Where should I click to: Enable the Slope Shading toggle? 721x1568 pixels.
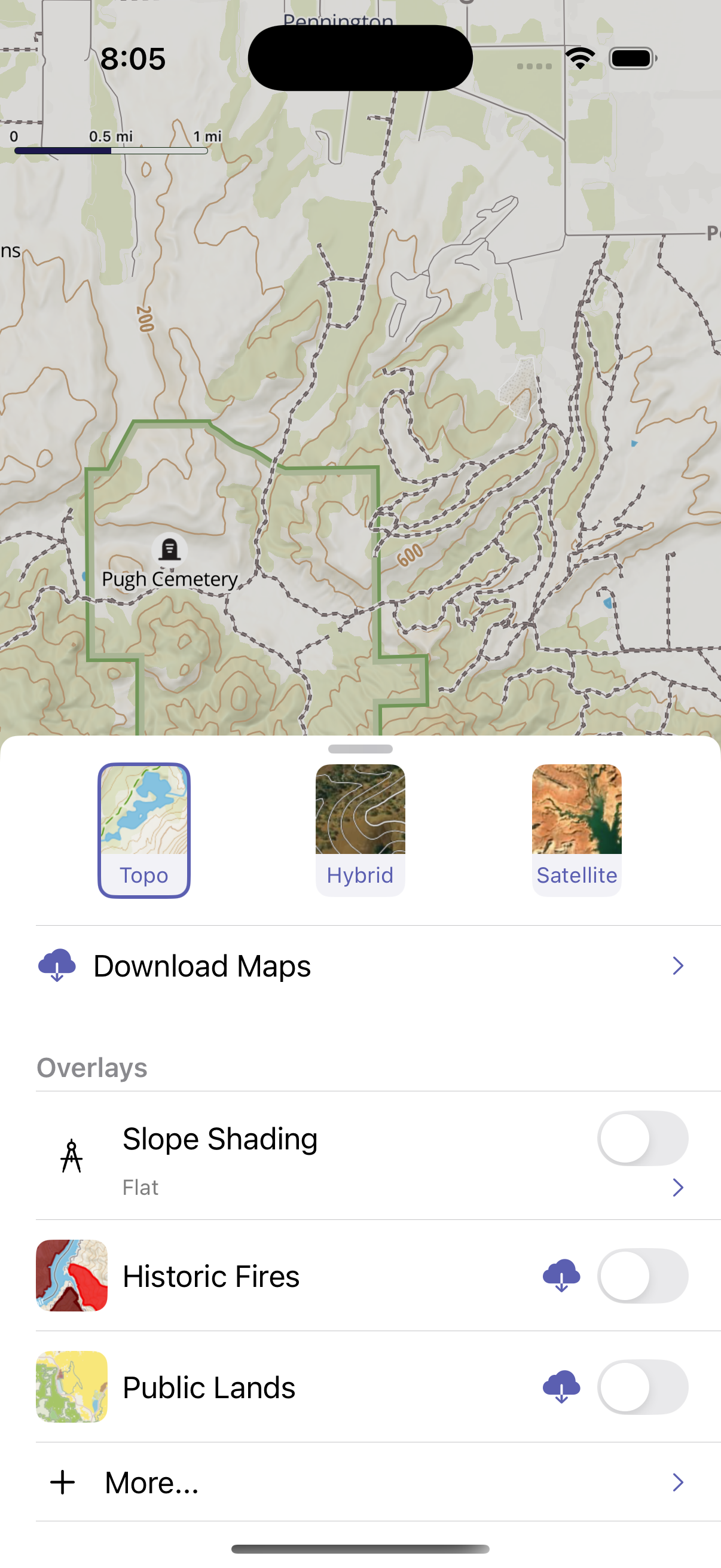click(x=643, y=1138)
